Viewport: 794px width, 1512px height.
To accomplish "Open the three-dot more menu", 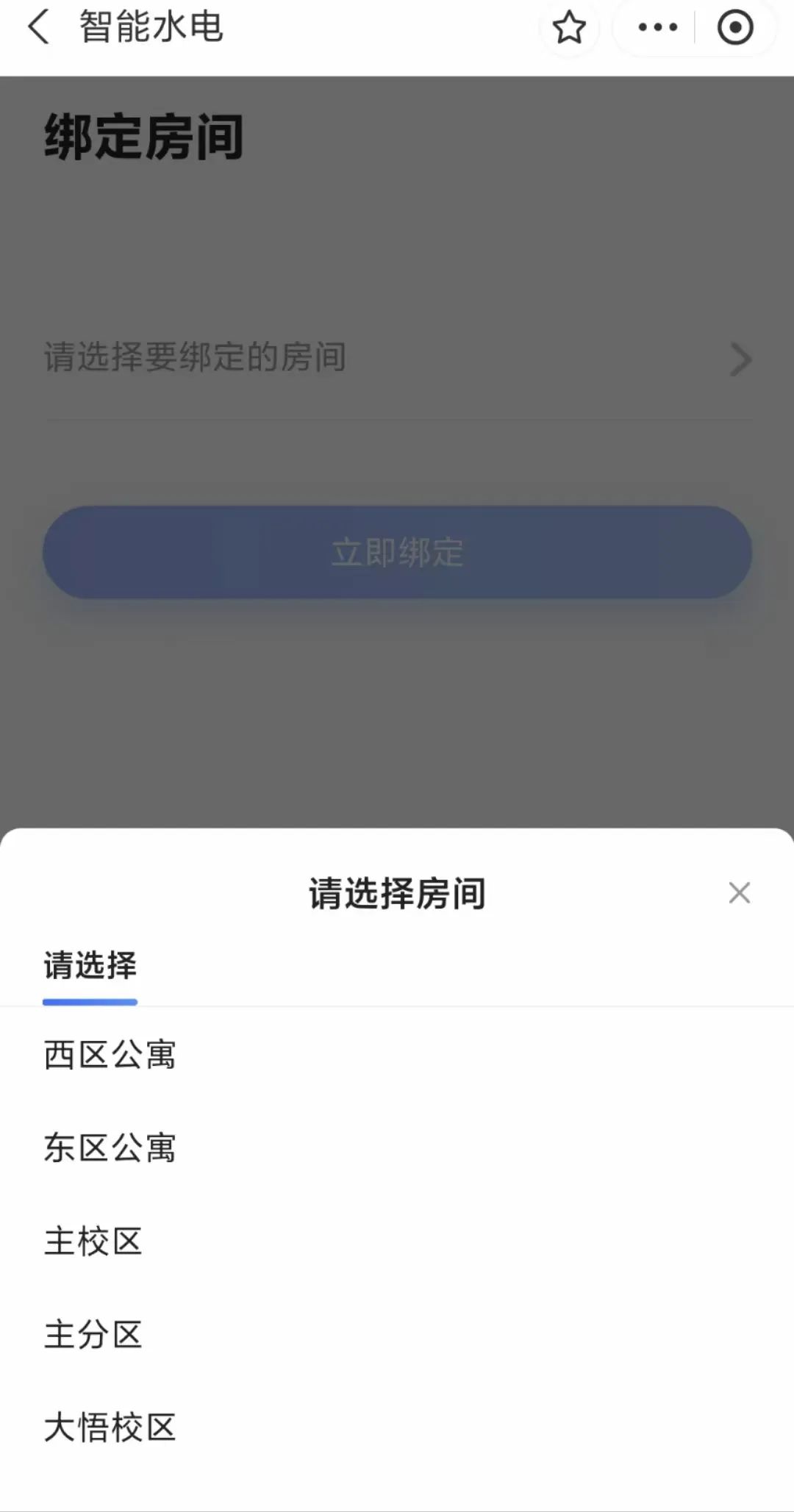I will (x=657, y=28).
